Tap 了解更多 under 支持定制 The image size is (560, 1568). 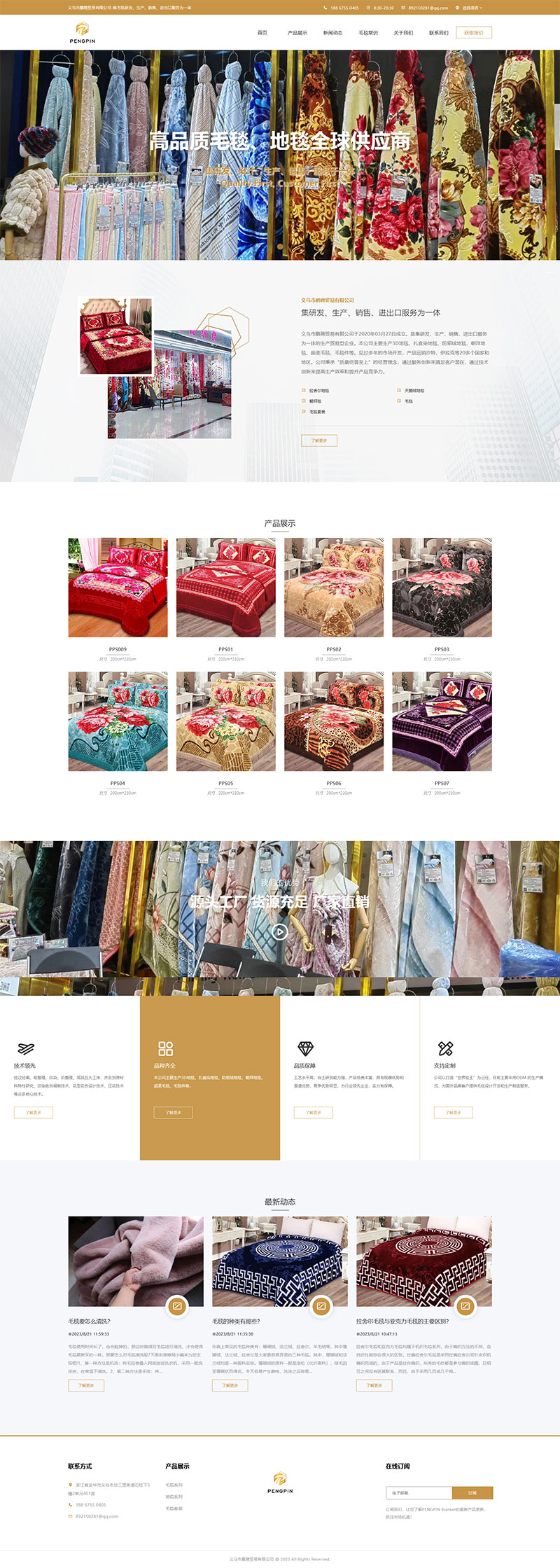pos(454,1112)
